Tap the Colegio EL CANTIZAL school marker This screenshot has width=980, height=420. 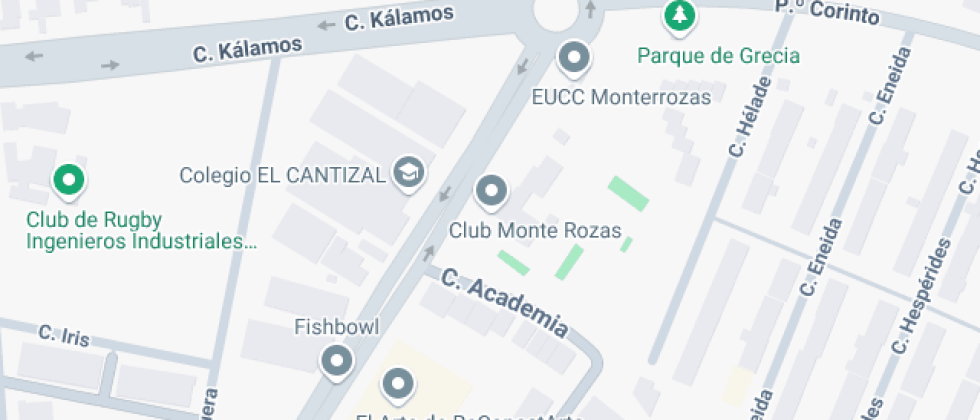[x=408, y=172]
